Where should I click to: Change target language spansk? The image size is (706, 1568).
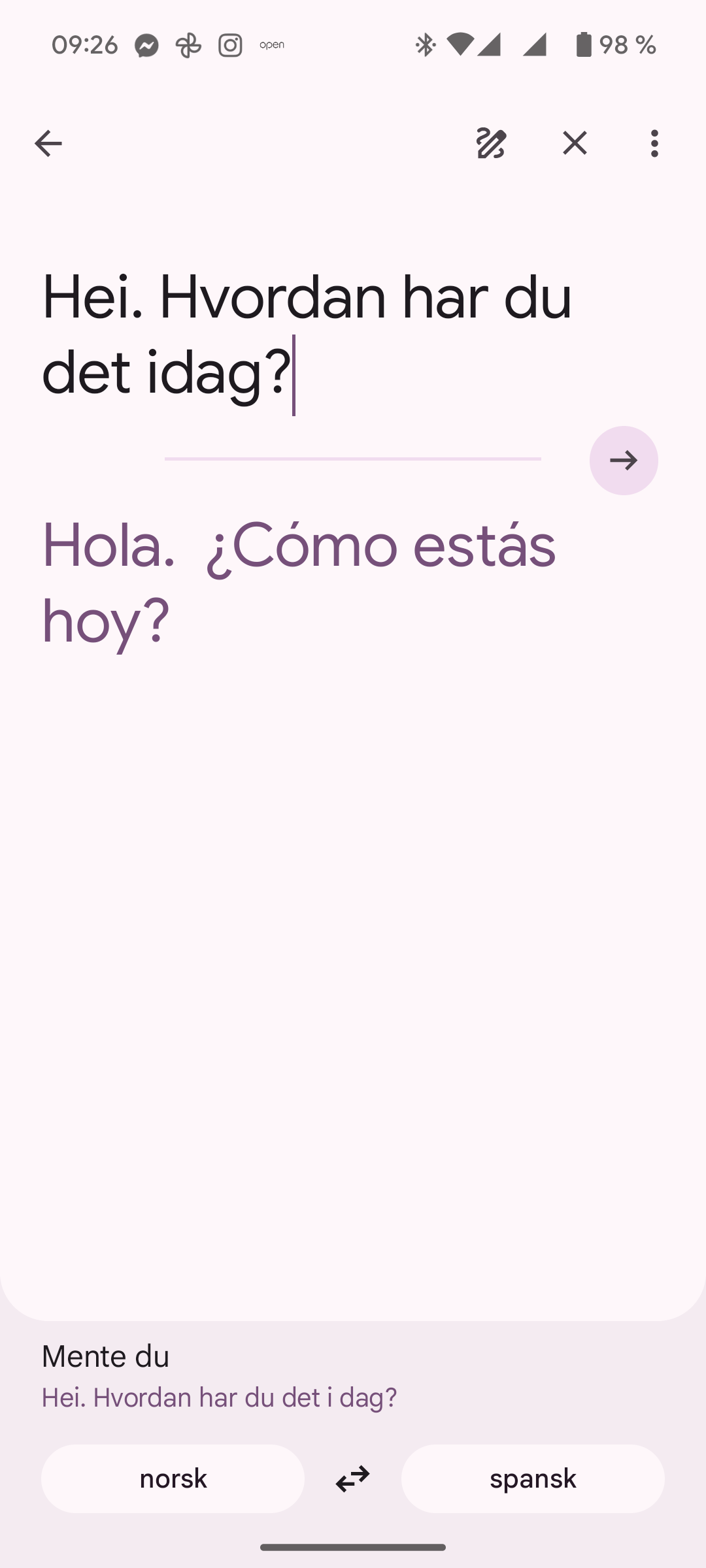(533, 1478)
